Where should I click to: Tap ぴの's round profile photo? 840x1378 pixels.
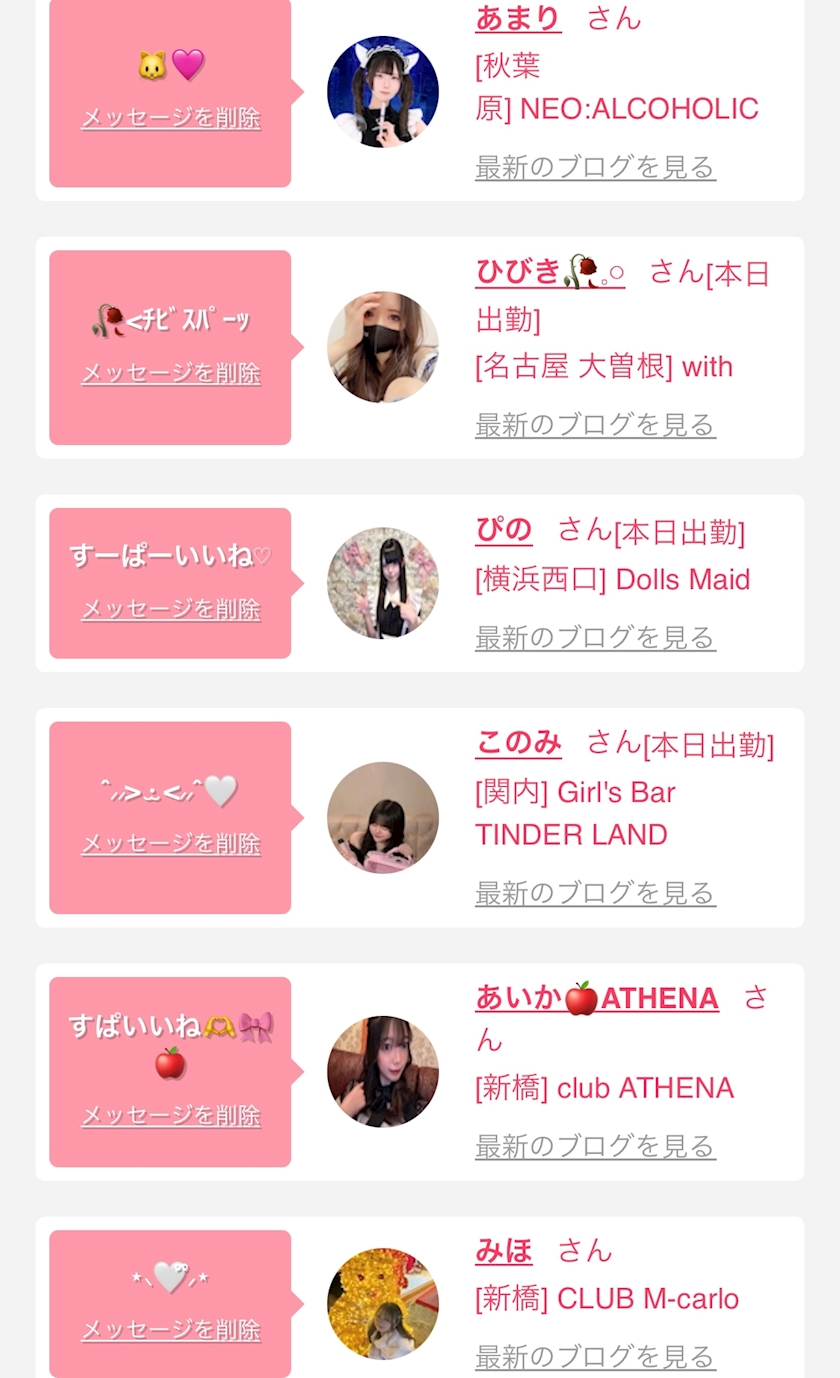[383, 583]
